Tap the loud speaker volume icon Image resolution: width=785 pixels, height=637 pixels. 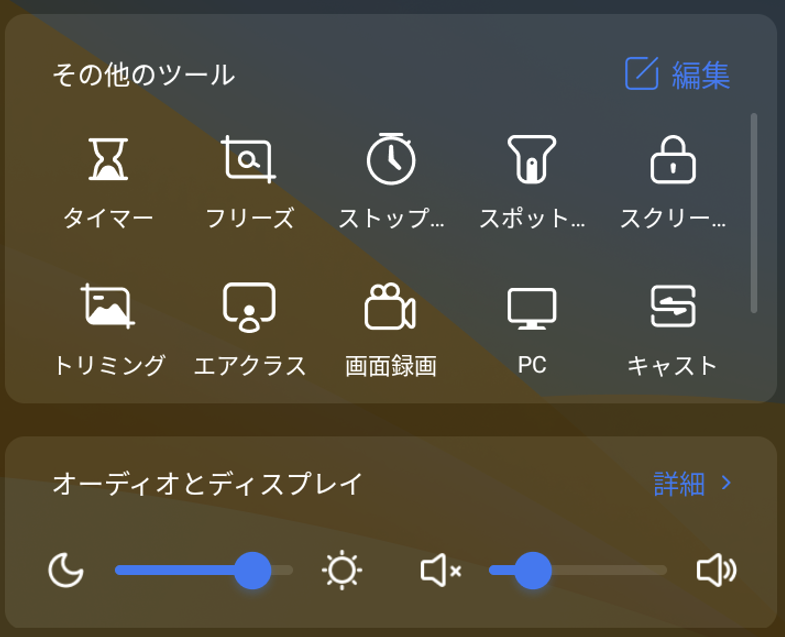(x=716, y=571)
